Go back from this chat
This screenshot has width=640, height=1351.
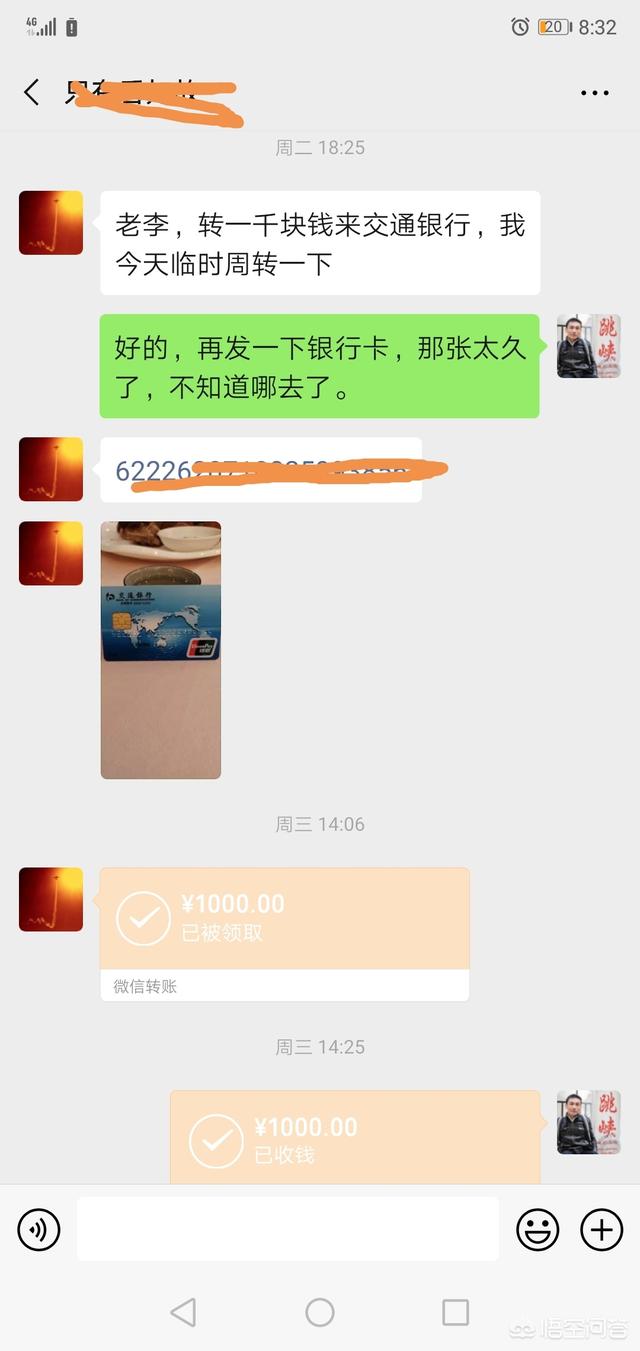(32, 93)
